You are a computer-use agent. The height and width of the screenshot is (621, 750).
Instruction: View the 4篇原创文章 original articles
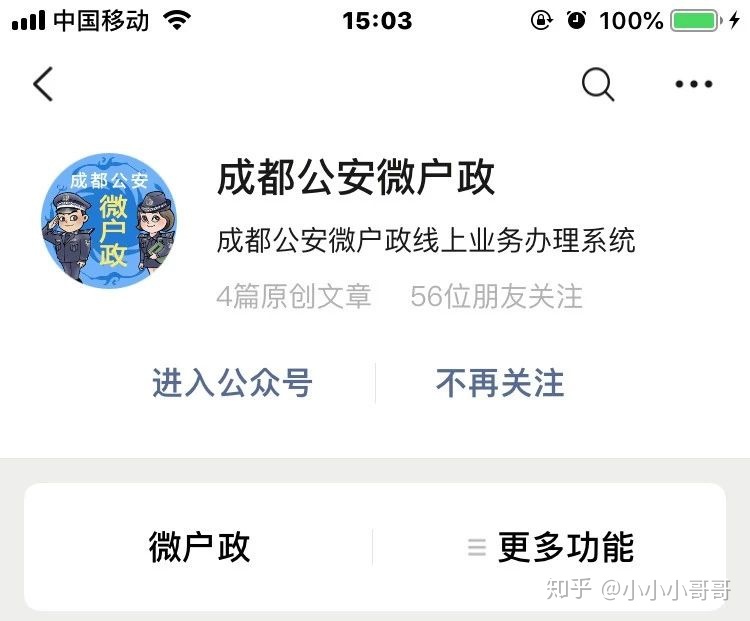(293, 296)
